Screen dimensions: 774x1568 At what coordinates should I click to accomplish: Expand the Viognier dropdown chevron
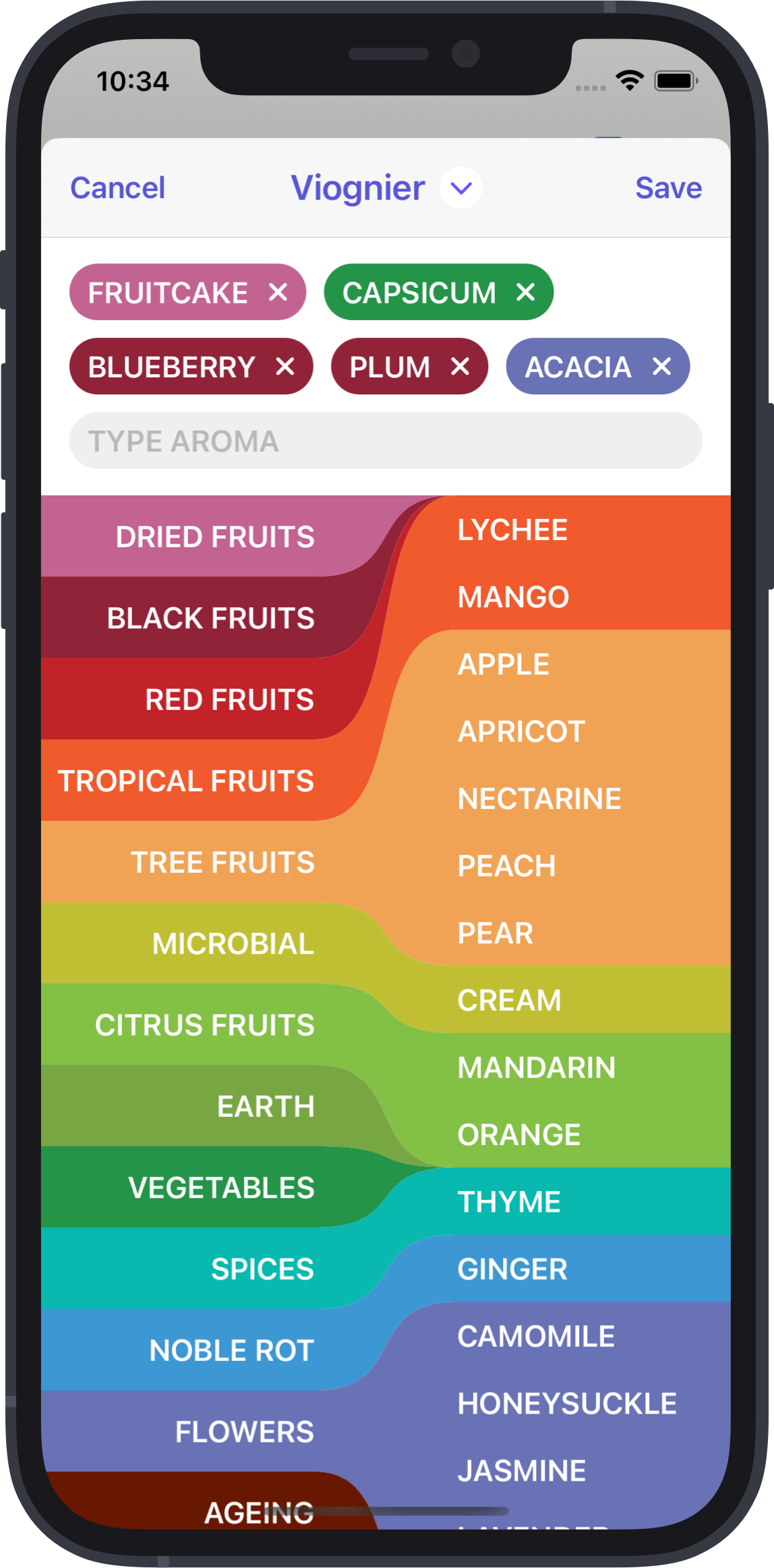pos(461,188)
